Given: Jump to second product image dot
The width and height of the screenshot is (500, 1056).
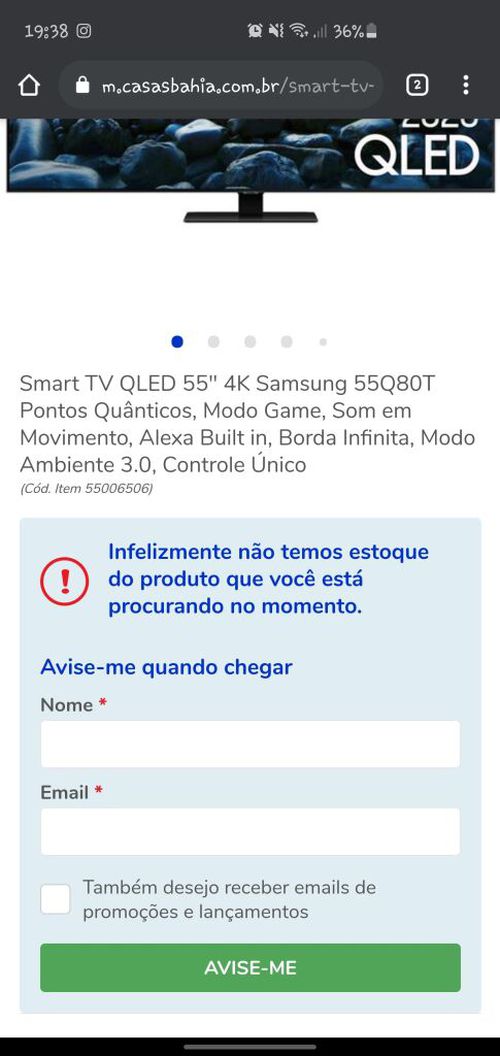Looking at the screenshot, I should (214, 341).
